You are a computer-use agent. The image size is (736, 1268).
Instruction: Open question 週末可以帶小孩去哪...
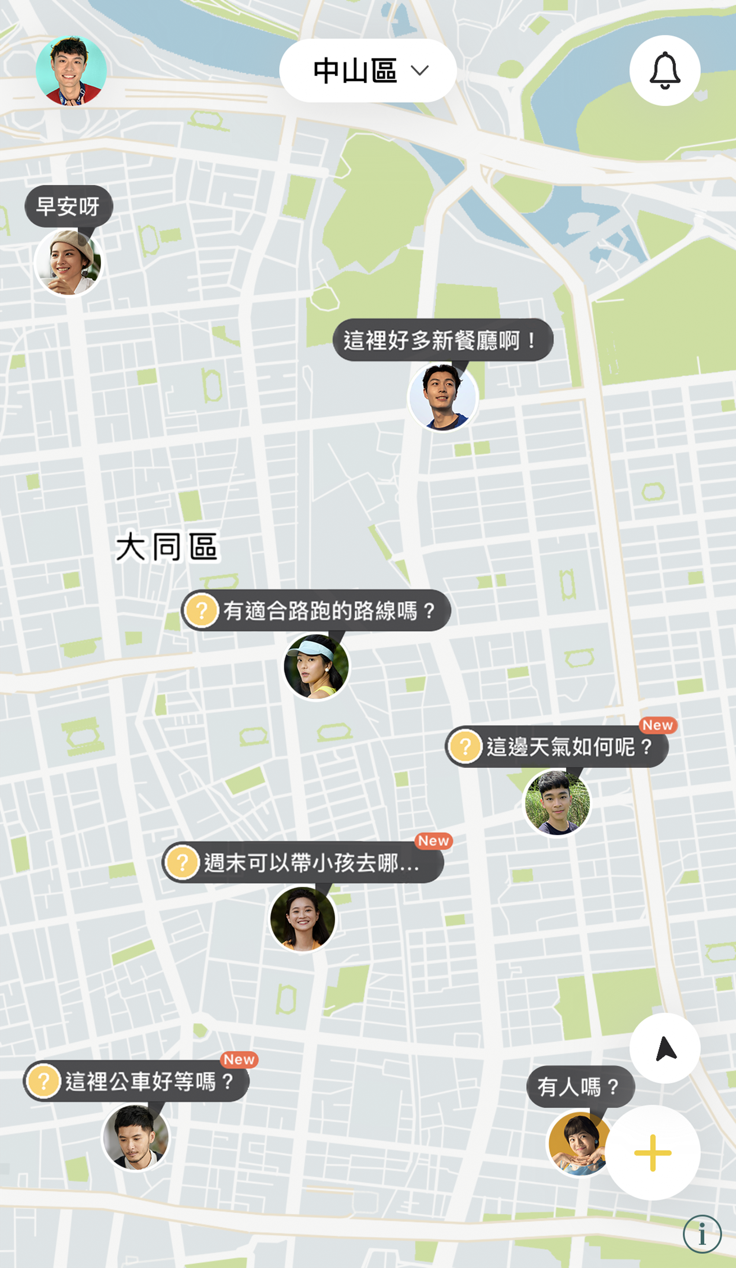click(303, 862)
